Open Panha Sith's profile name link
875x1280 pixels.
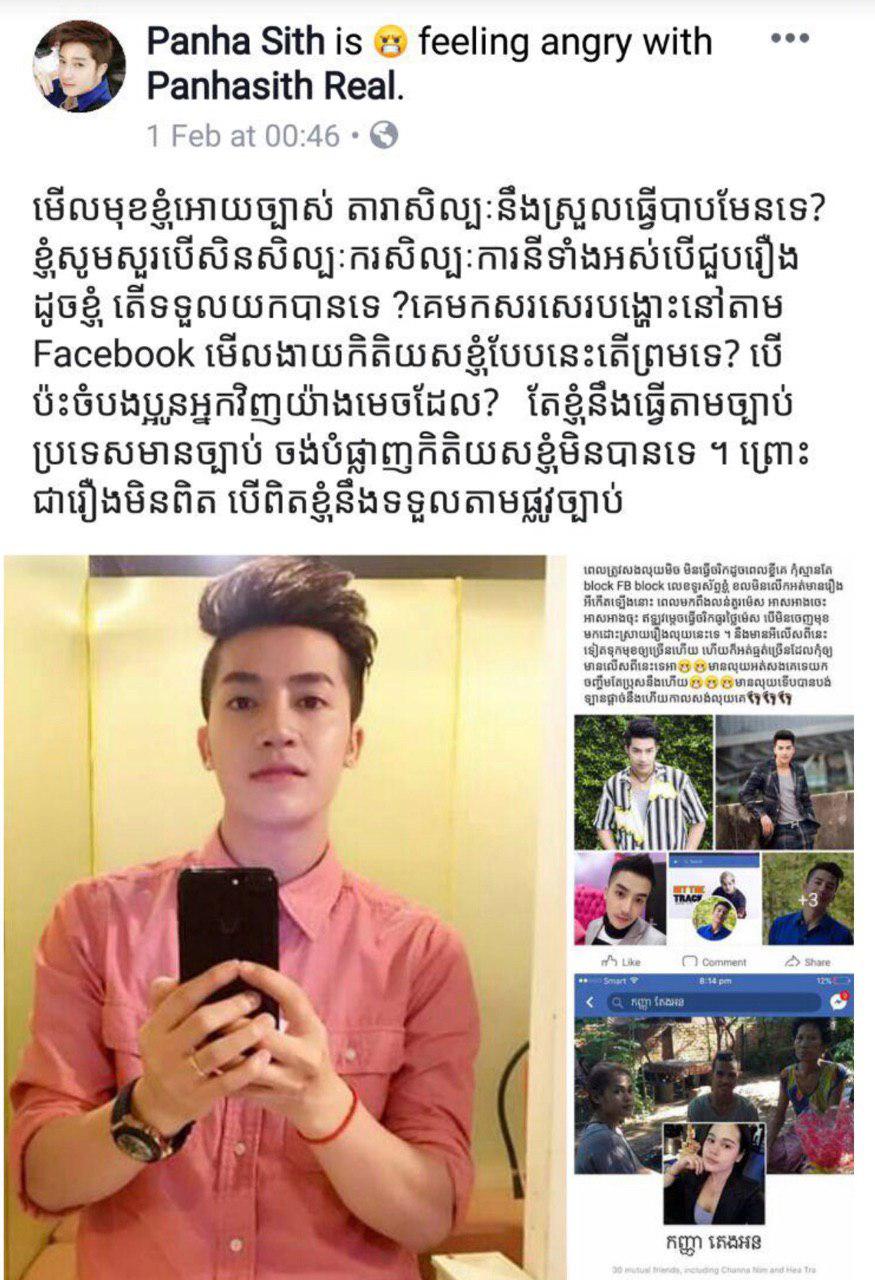click(x=235, y=41)
